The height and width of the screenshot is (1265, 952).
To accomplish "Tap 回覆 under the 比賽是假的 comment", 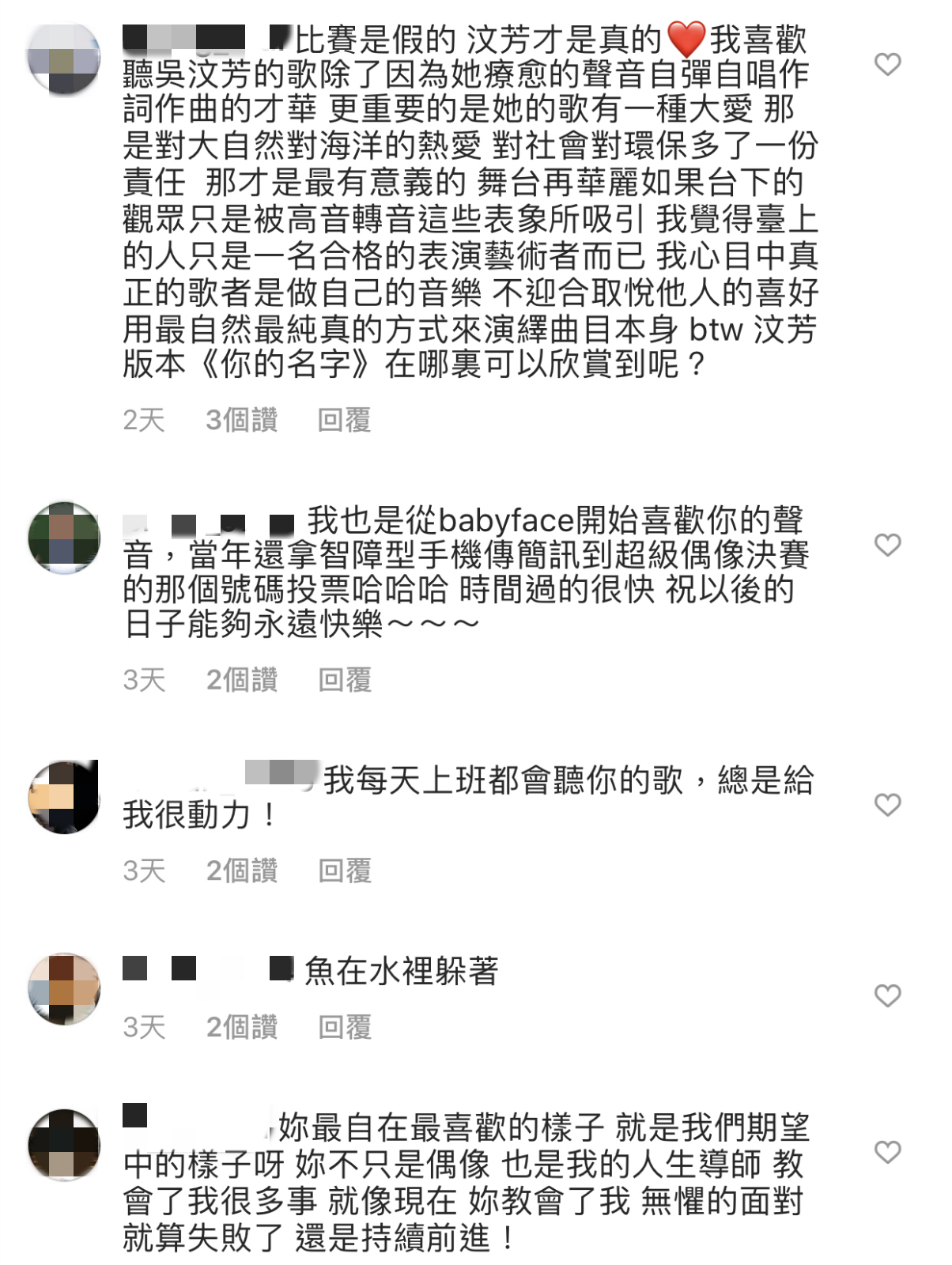I will click(x=344, y=420).
